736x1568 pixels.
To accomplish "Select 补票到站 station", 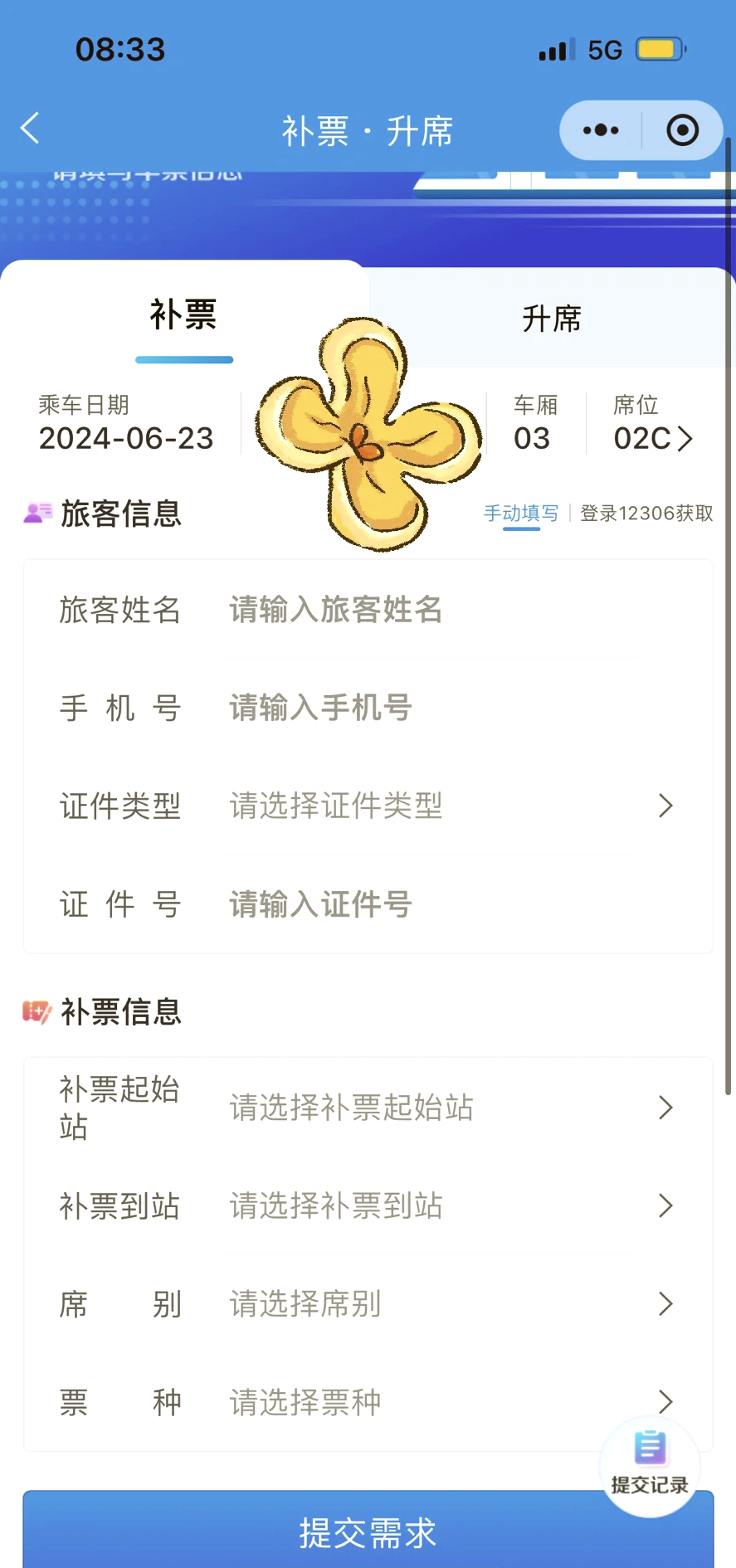I will click(368, 1205).
